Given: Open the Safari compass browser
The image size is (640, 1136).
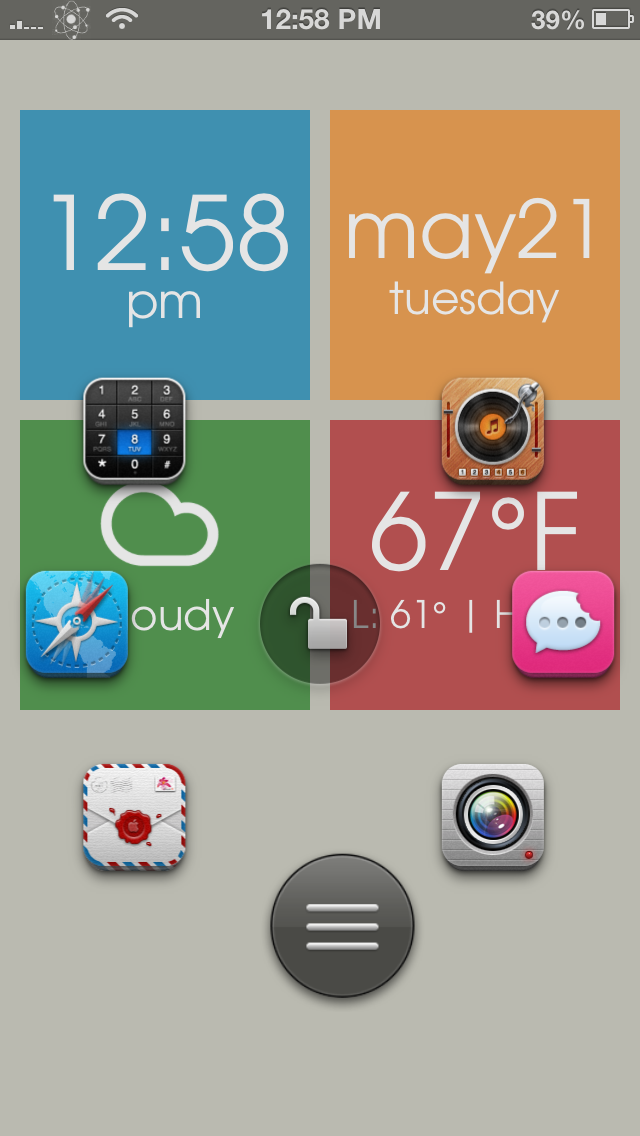Looking at the screenshot, I should (77, 624).
